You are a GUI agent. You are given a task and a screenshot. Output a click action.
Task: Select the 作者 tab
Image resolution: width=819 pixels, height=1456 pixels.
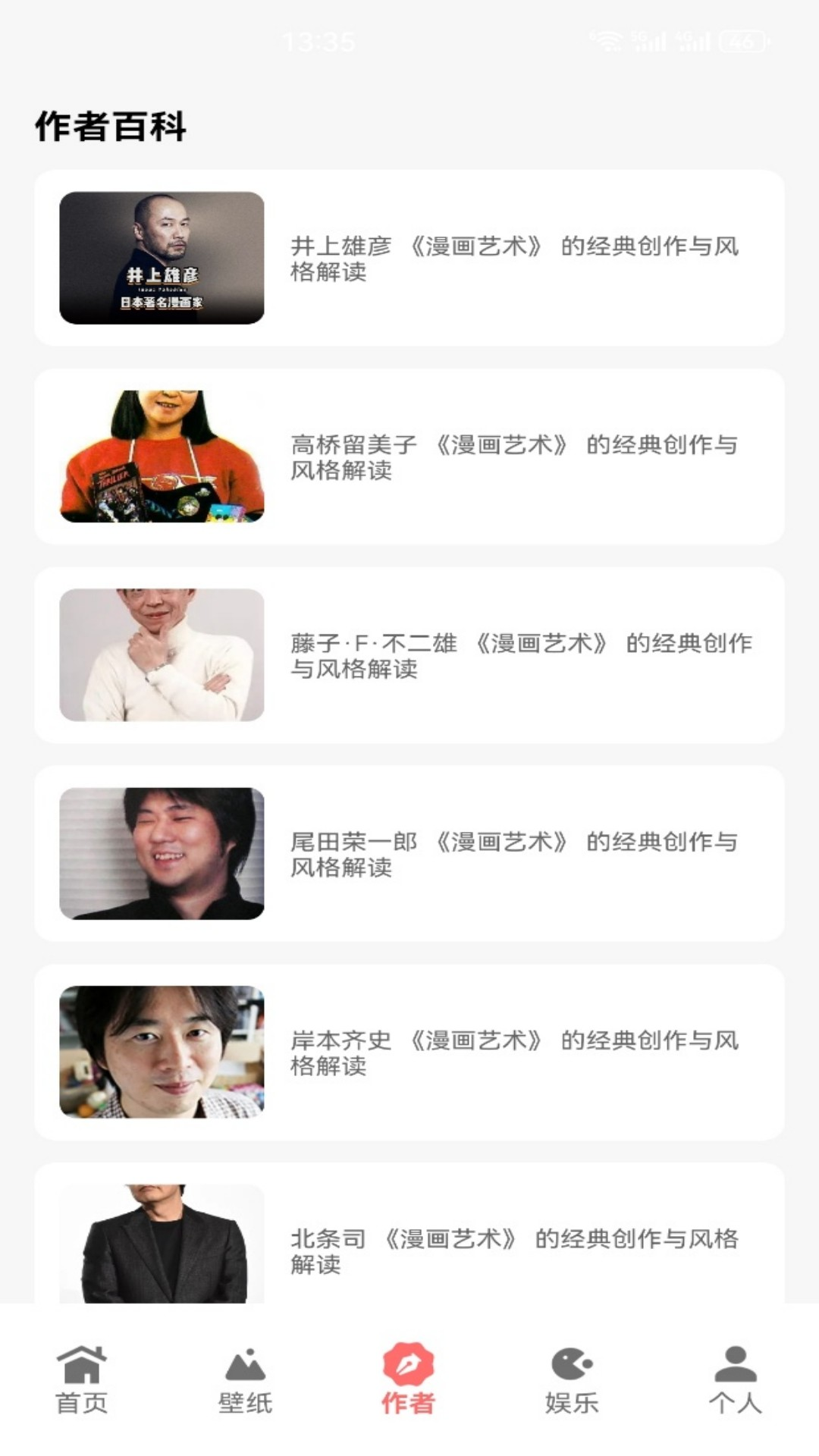409,1380
